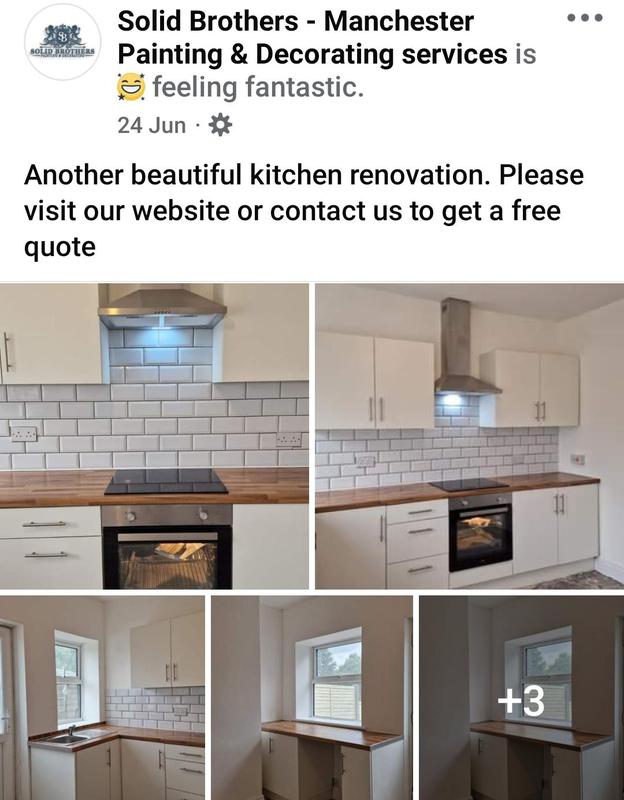Open the wide kitchen photo with cupboards
624x800 pixels.
[469, 436]
